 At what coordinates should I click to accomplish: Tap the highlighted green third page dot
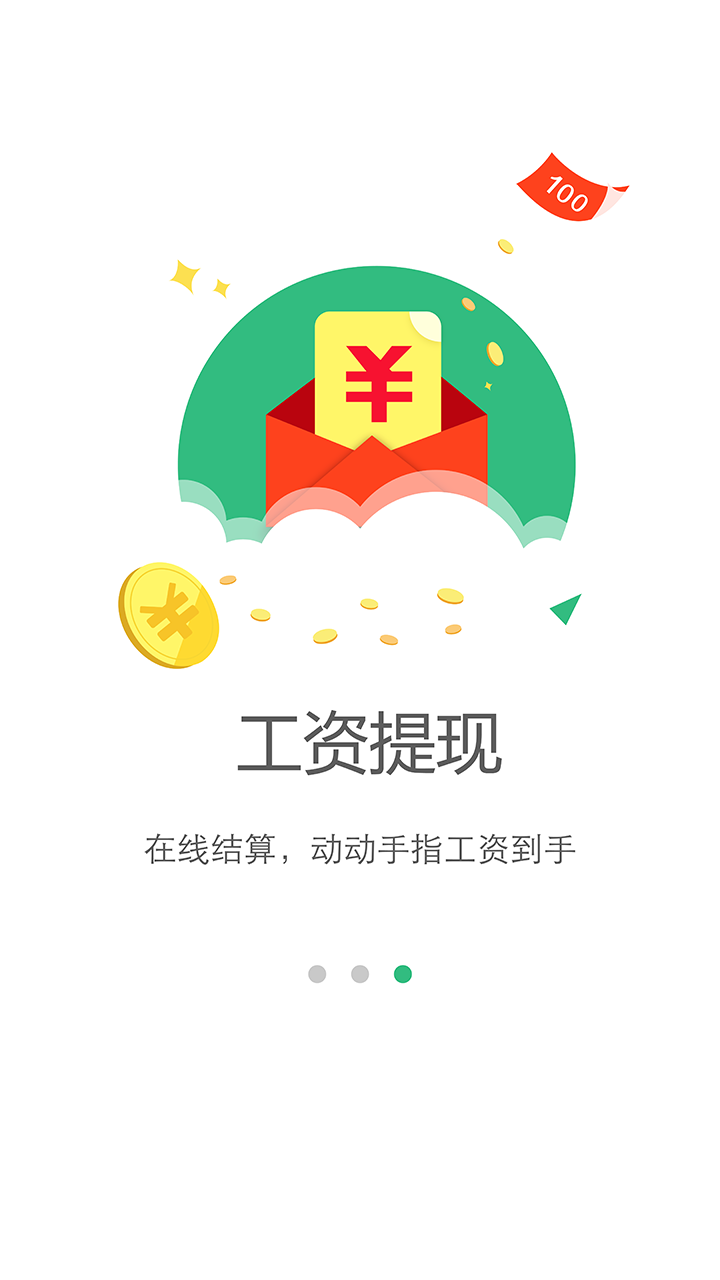403,974
